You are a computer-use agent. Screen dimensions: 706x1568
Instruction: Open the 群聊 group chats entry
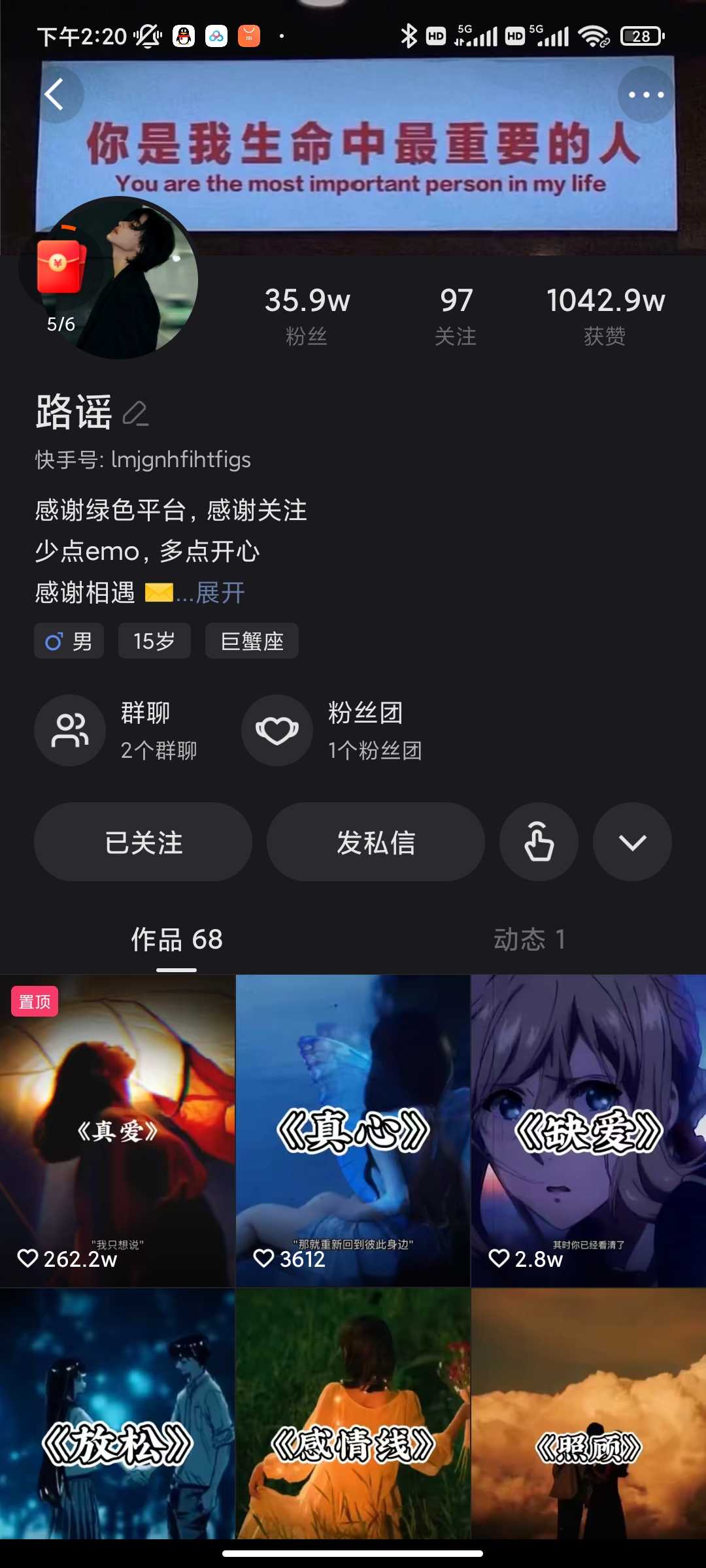point(118,730)
